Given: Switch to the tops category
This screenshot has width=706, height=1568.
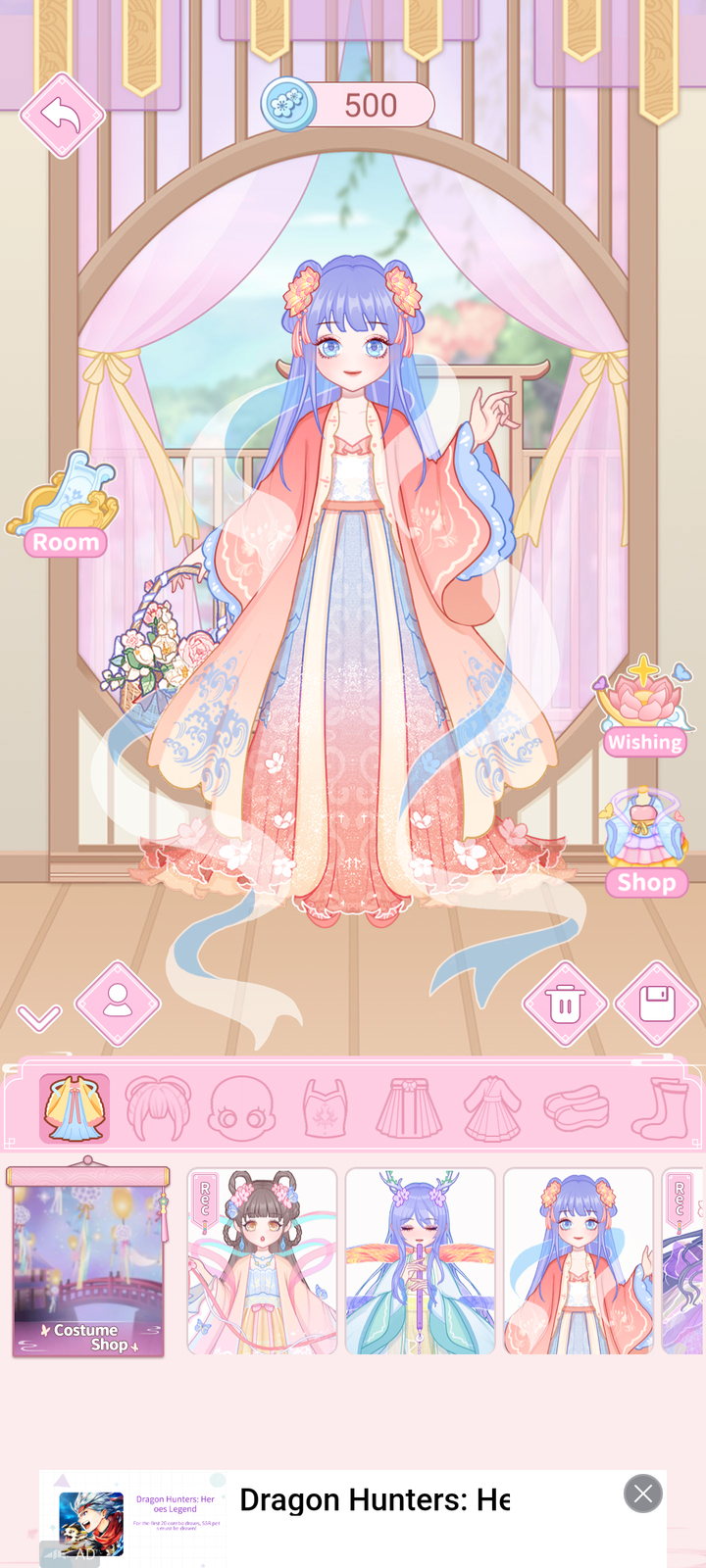Looking at the screenshot, I should coord(326,1108).
